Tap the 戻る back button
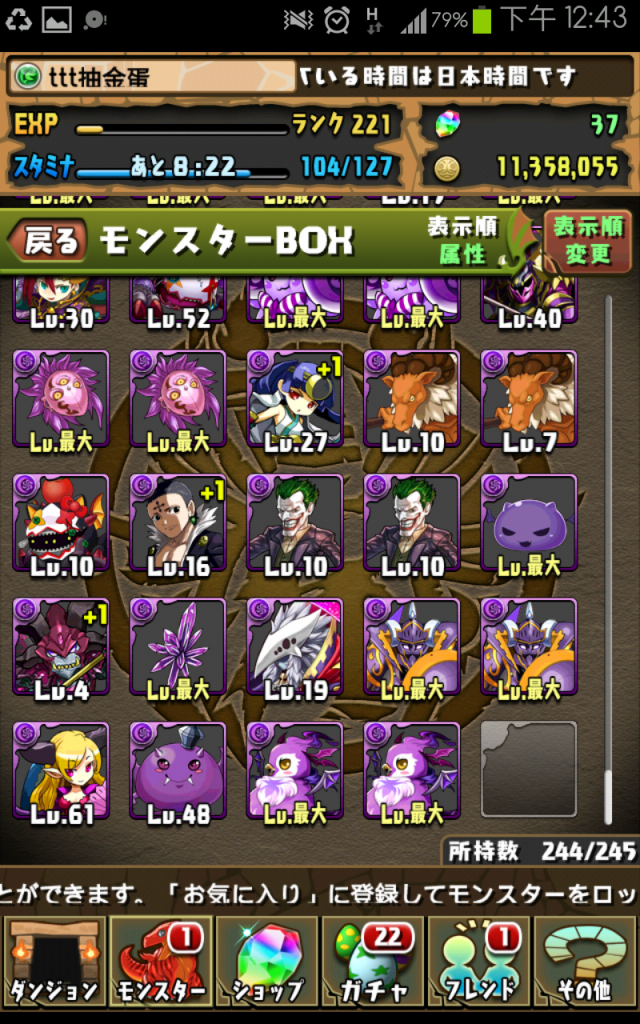 [x=47, y=240]
